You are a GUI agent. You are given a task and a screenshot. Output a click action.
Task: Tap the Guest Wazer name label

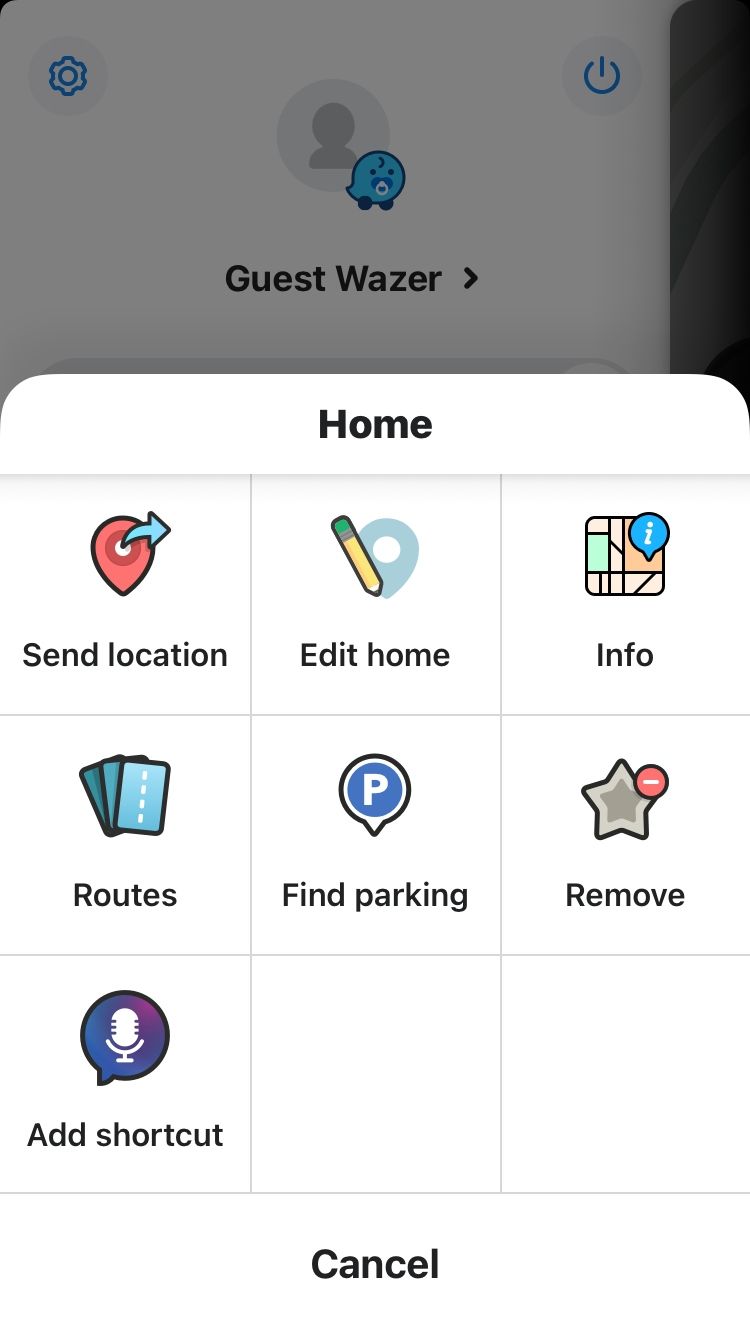[x=333, y=279]
